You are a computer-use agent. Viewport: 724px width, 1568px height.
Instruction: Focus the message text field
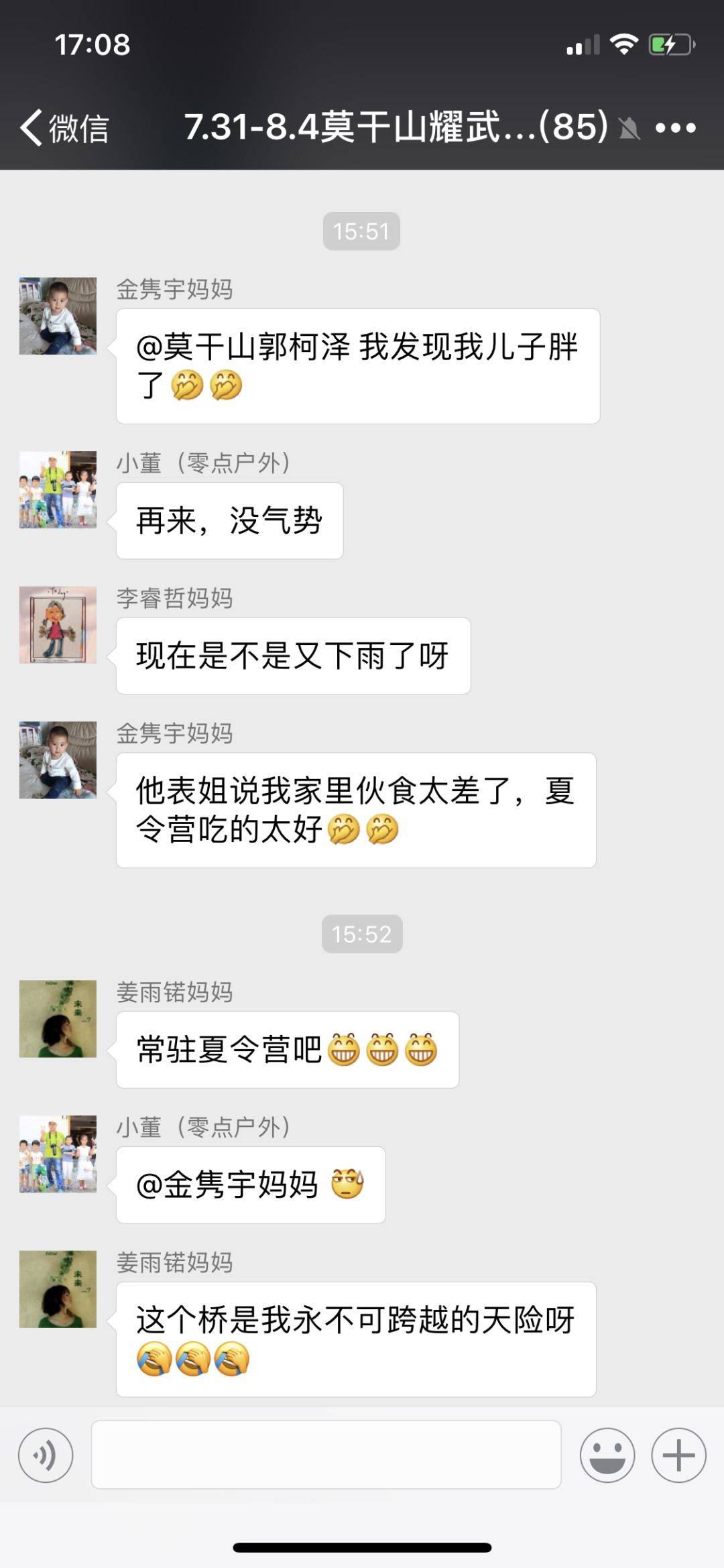326,1455
